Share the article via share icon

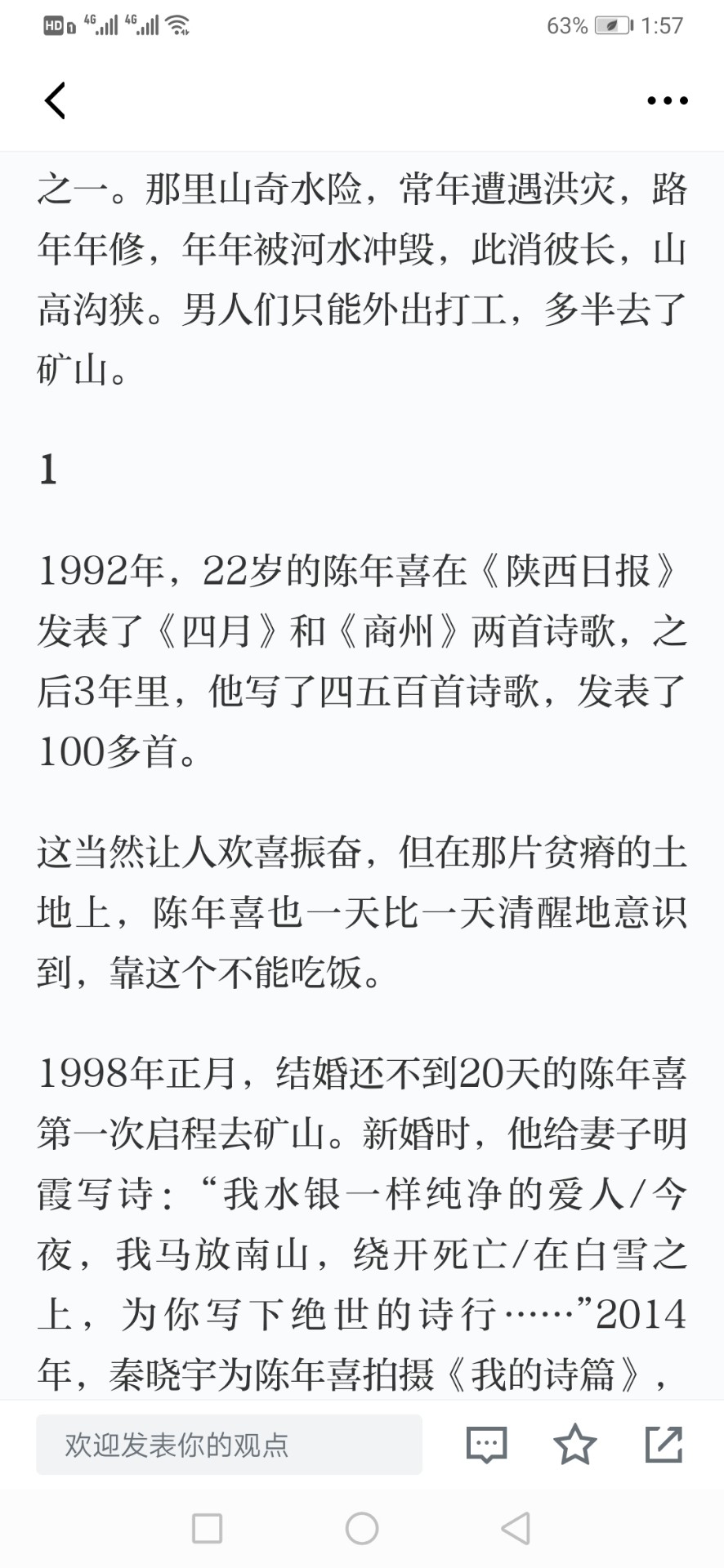pos(664,1444)
